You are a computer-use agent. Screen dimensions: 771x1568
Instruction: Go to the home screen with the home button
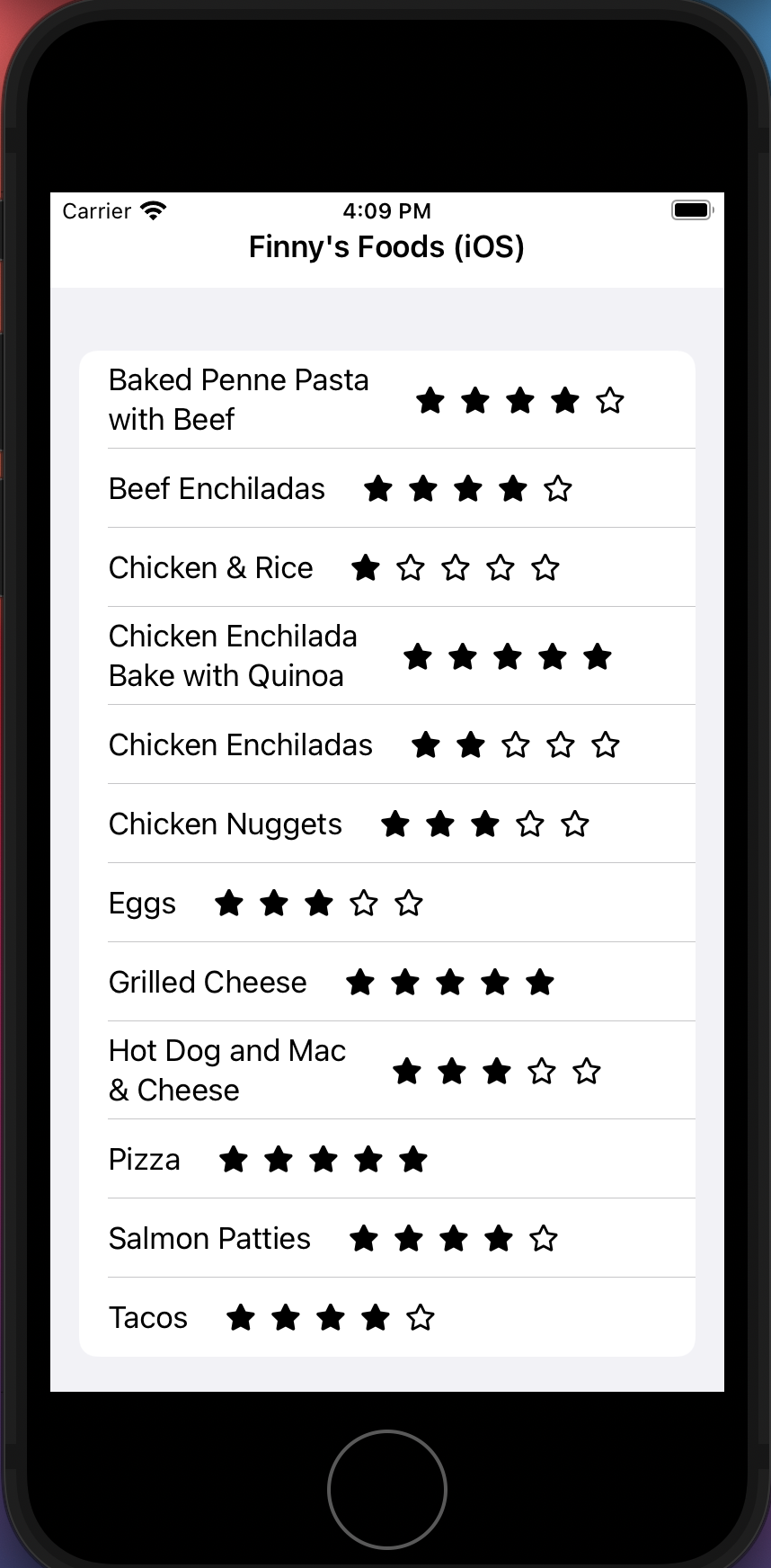[387, 1490]
